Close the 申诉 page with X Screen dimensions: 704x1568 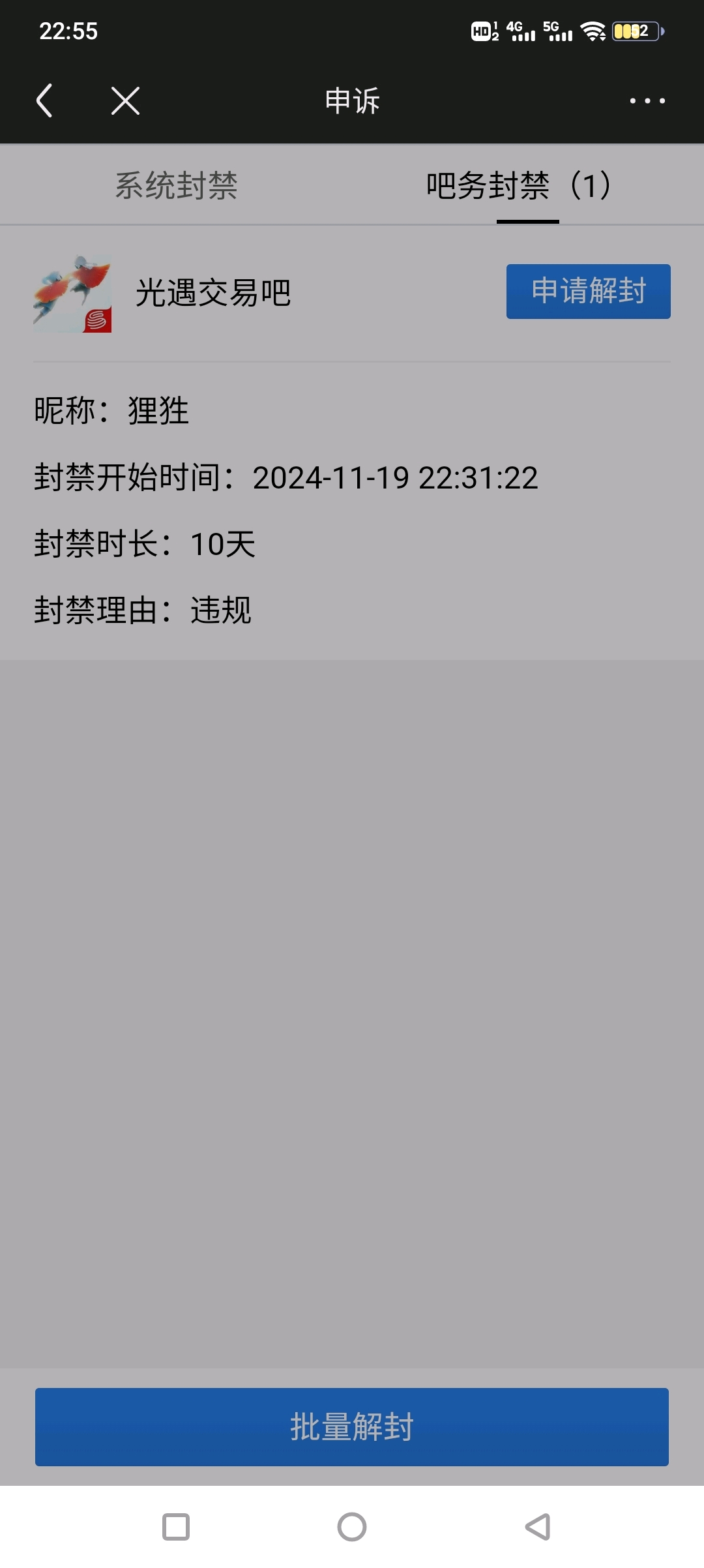point(125,100)
